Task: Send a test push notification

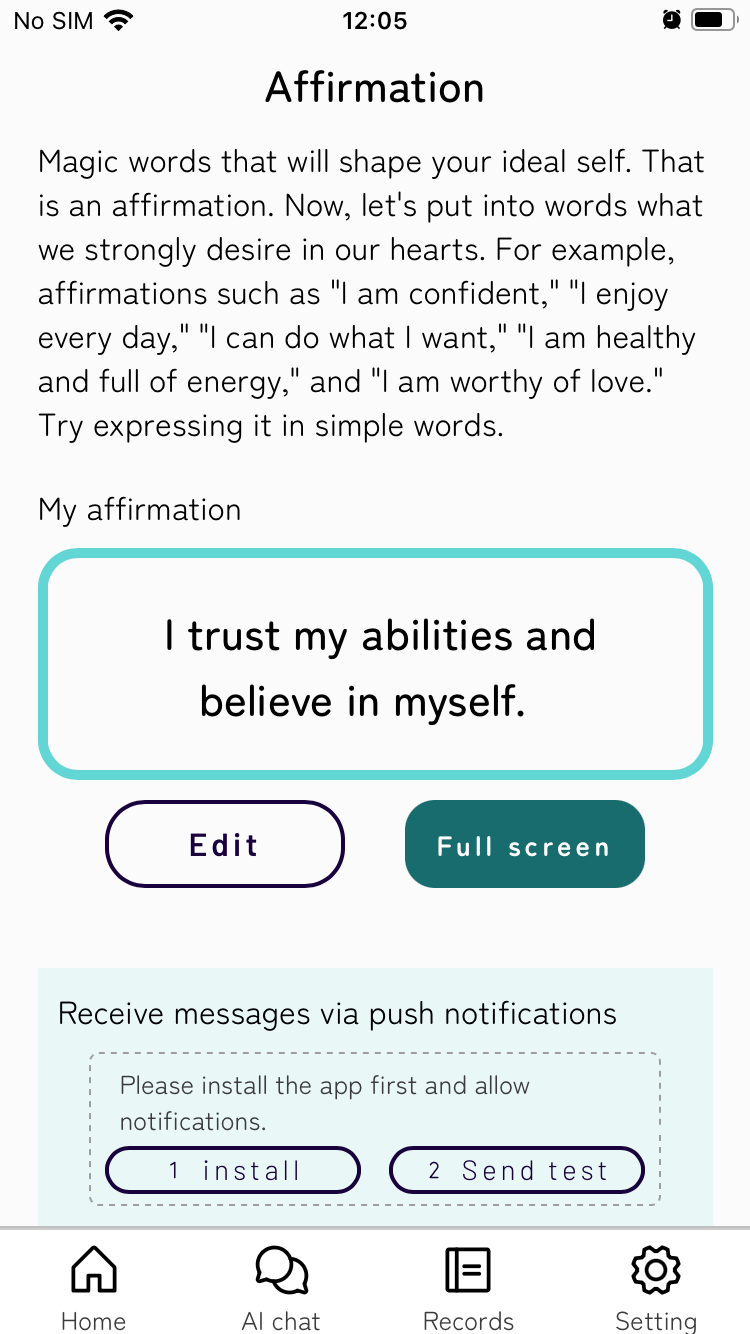Action: pyautogui.click(x=517, y=1170)
